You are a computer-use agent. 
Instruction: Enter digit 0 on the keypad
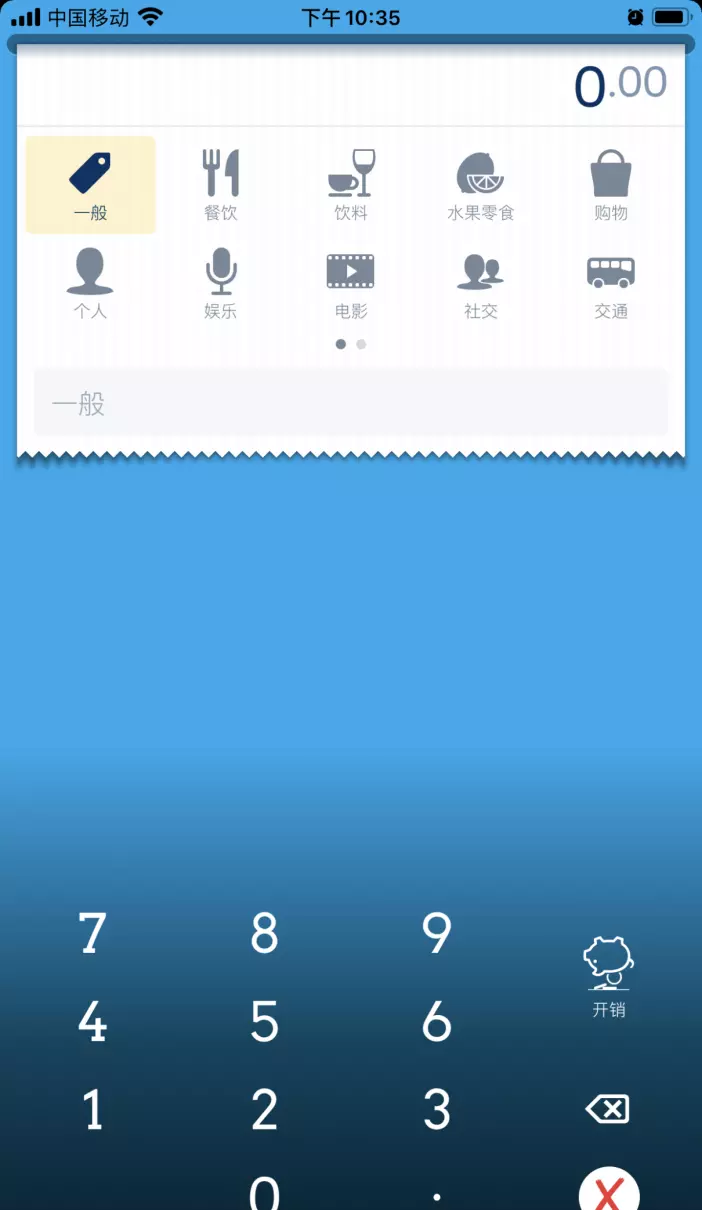point(265,1192)
